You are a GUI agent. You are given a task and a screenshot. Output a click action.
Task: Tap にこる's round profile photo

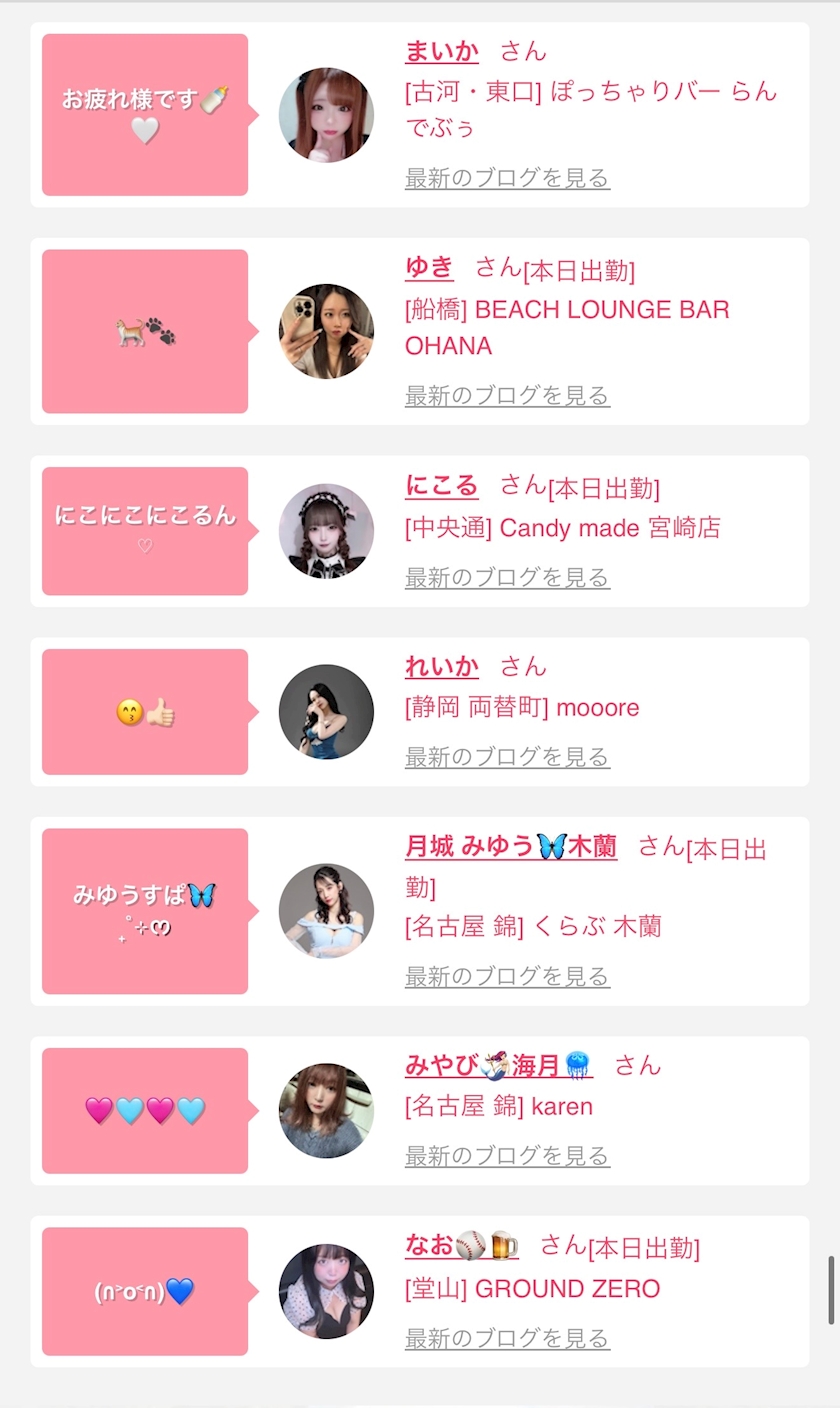(326, 531)
